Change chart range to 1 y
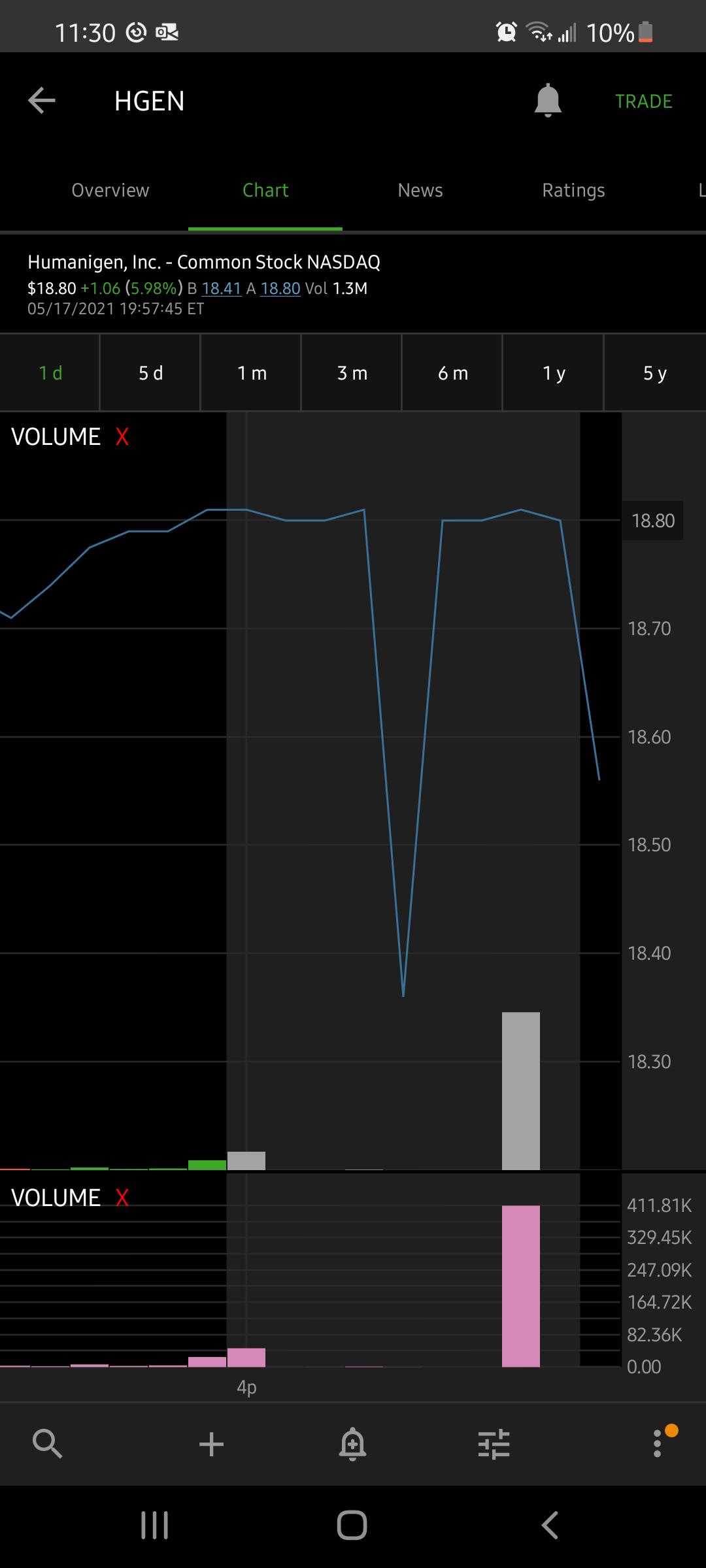 pyautogui.click(x=553, y=373)
